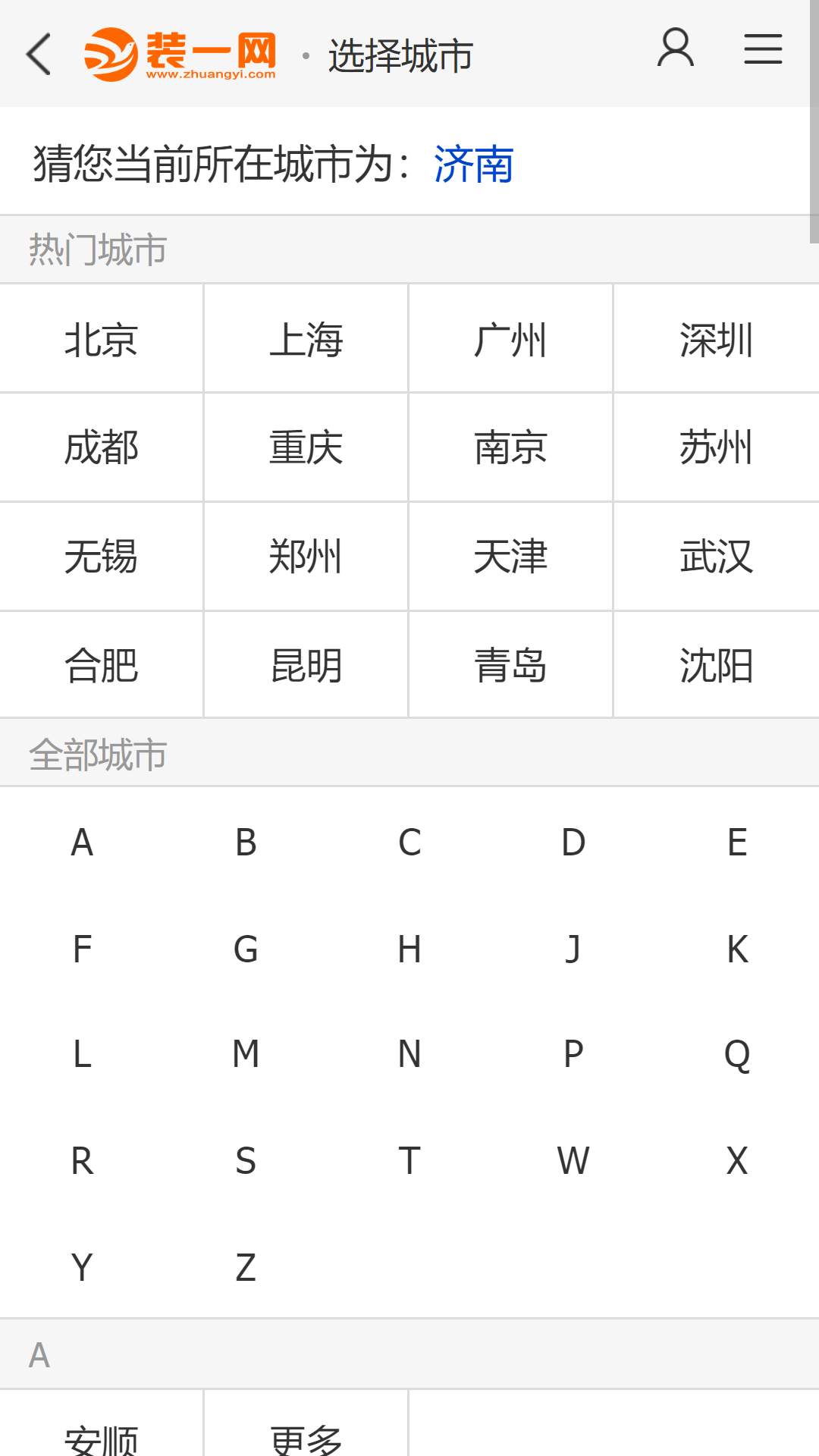Jump to the letter Z index
819x1456 pixels.
[x=246, y=1267]
